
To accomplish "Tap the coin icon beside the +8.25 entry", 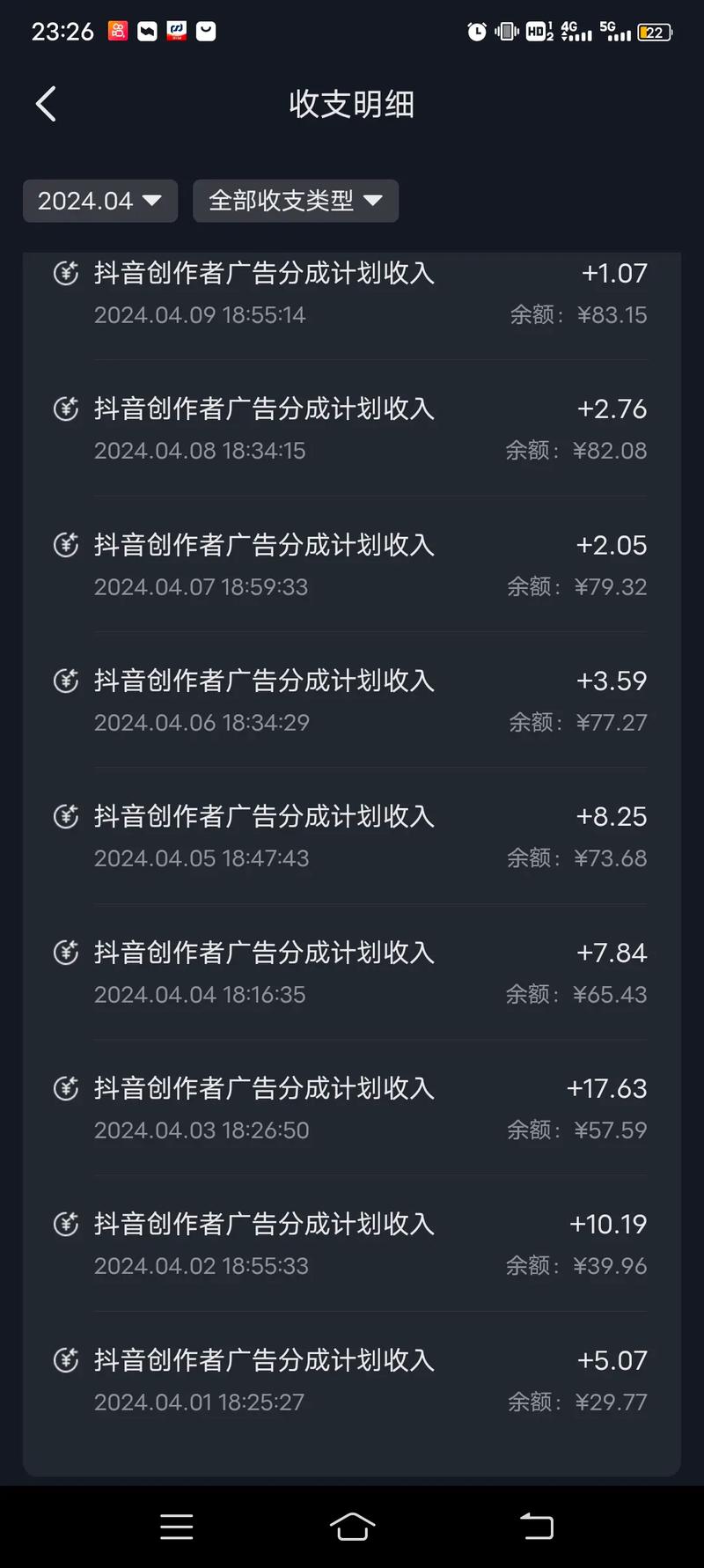I will coord(65,817).
